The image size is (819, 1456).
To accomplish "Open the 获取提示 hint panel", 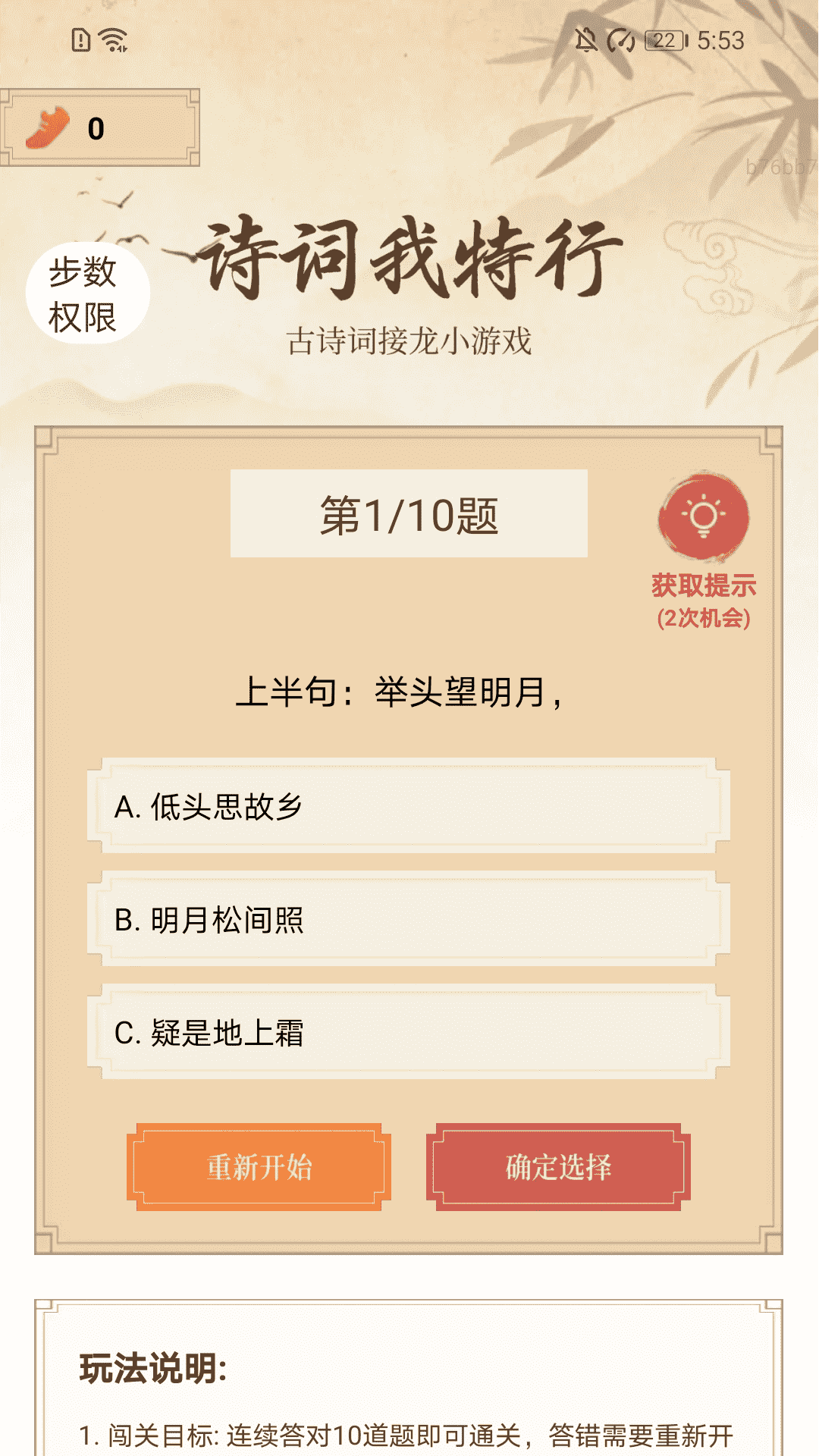I will [x=705, y=584].
